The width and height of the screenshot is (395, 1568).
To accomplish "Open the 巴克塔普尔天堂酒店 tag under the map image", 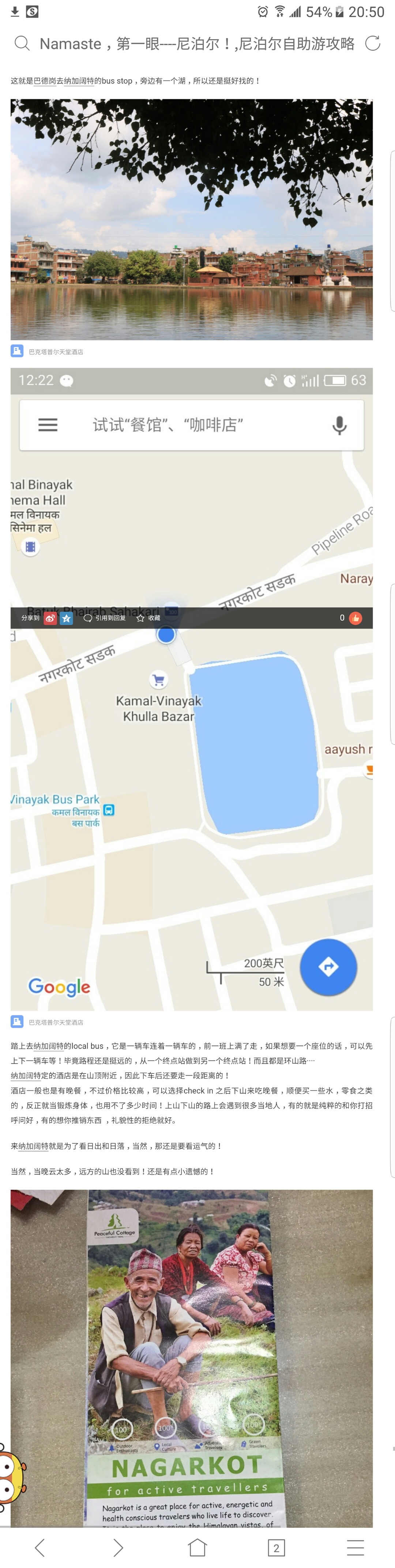I will coord(55,1023).
